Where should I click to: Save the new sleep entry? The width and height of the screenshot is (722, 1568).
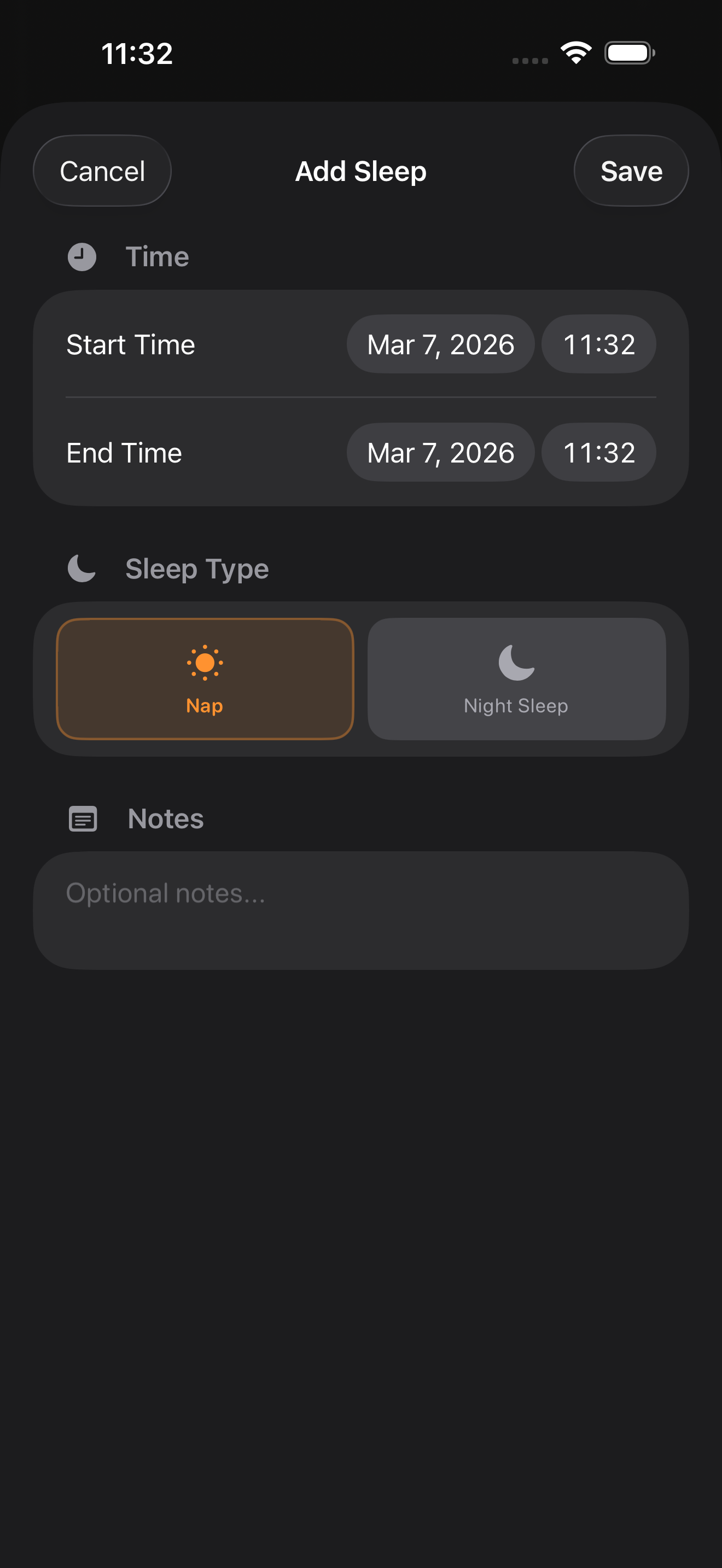(x=631, y=171)
